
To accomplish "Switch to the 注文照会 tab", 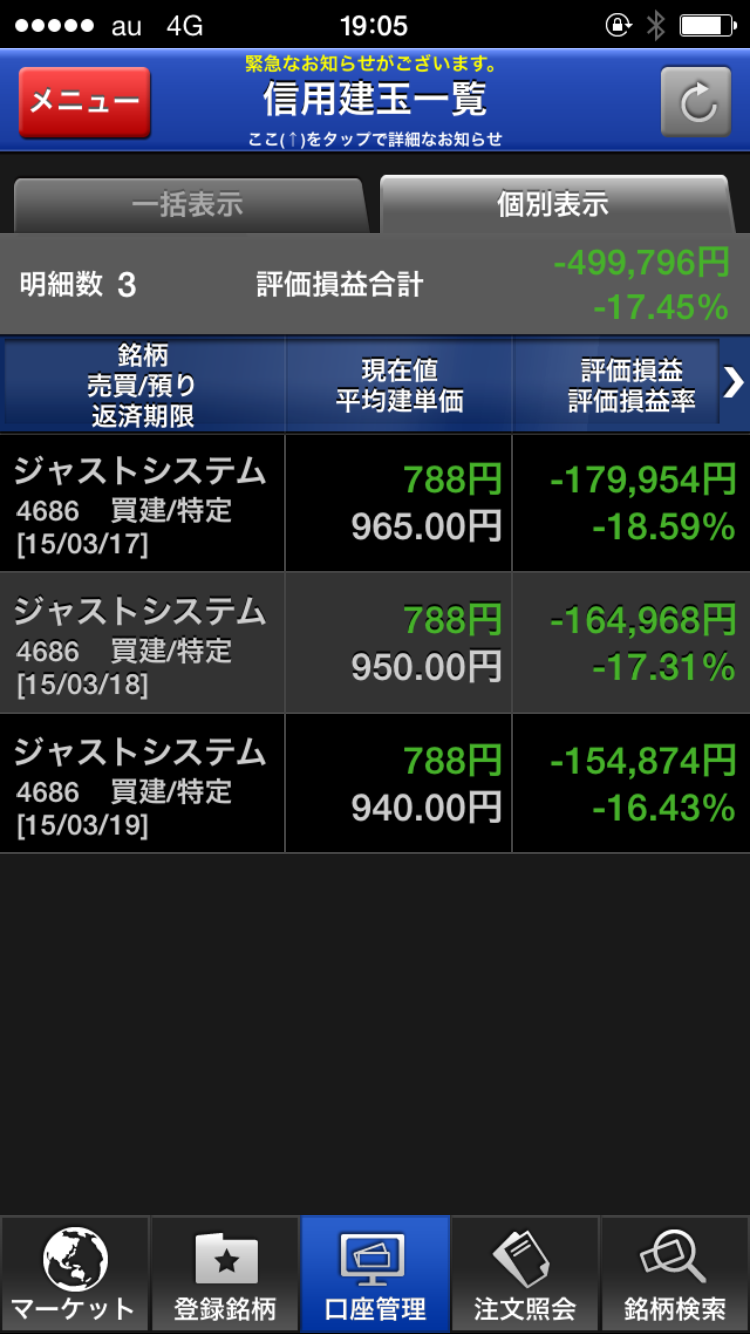I will (525, 1275).
